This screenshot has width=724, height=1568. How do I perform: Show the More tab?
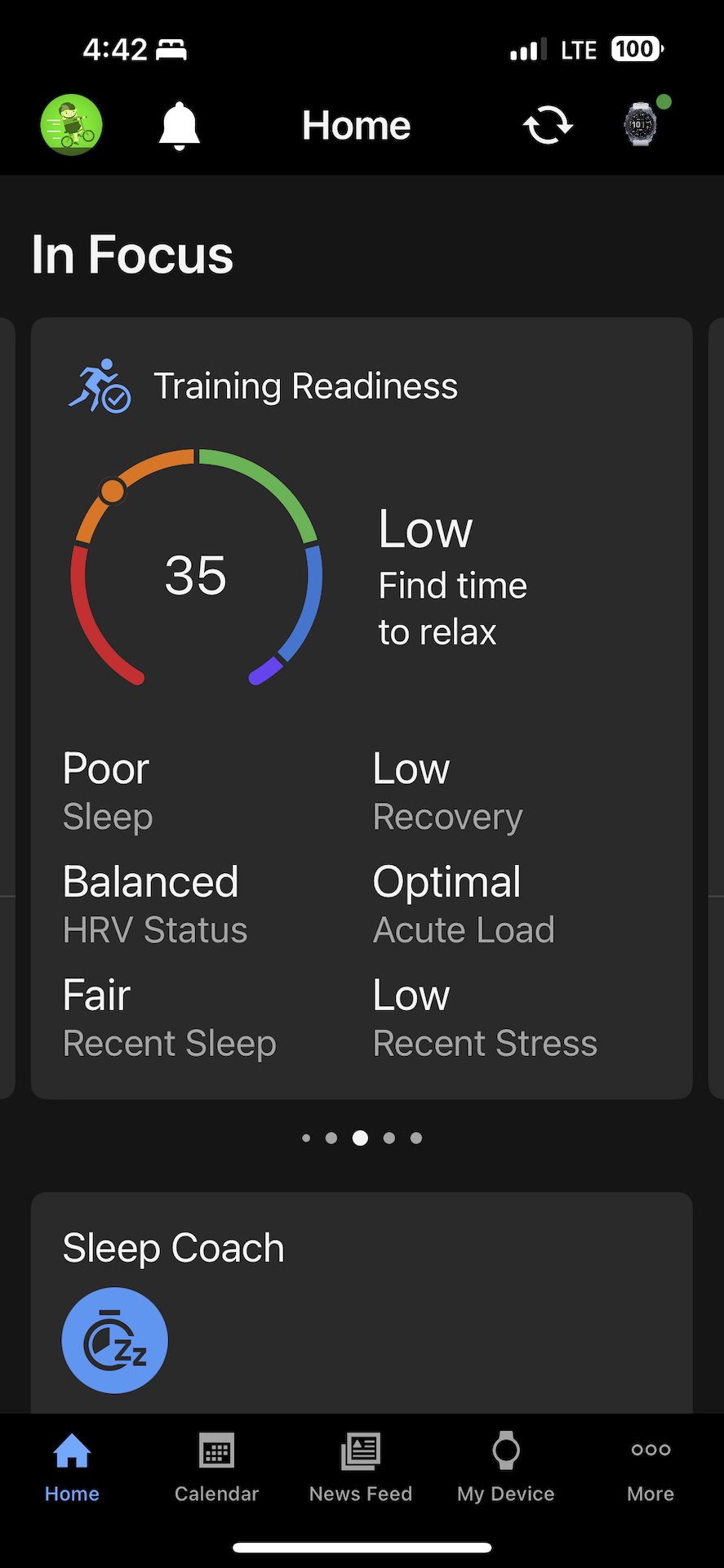coord(651,1468)
